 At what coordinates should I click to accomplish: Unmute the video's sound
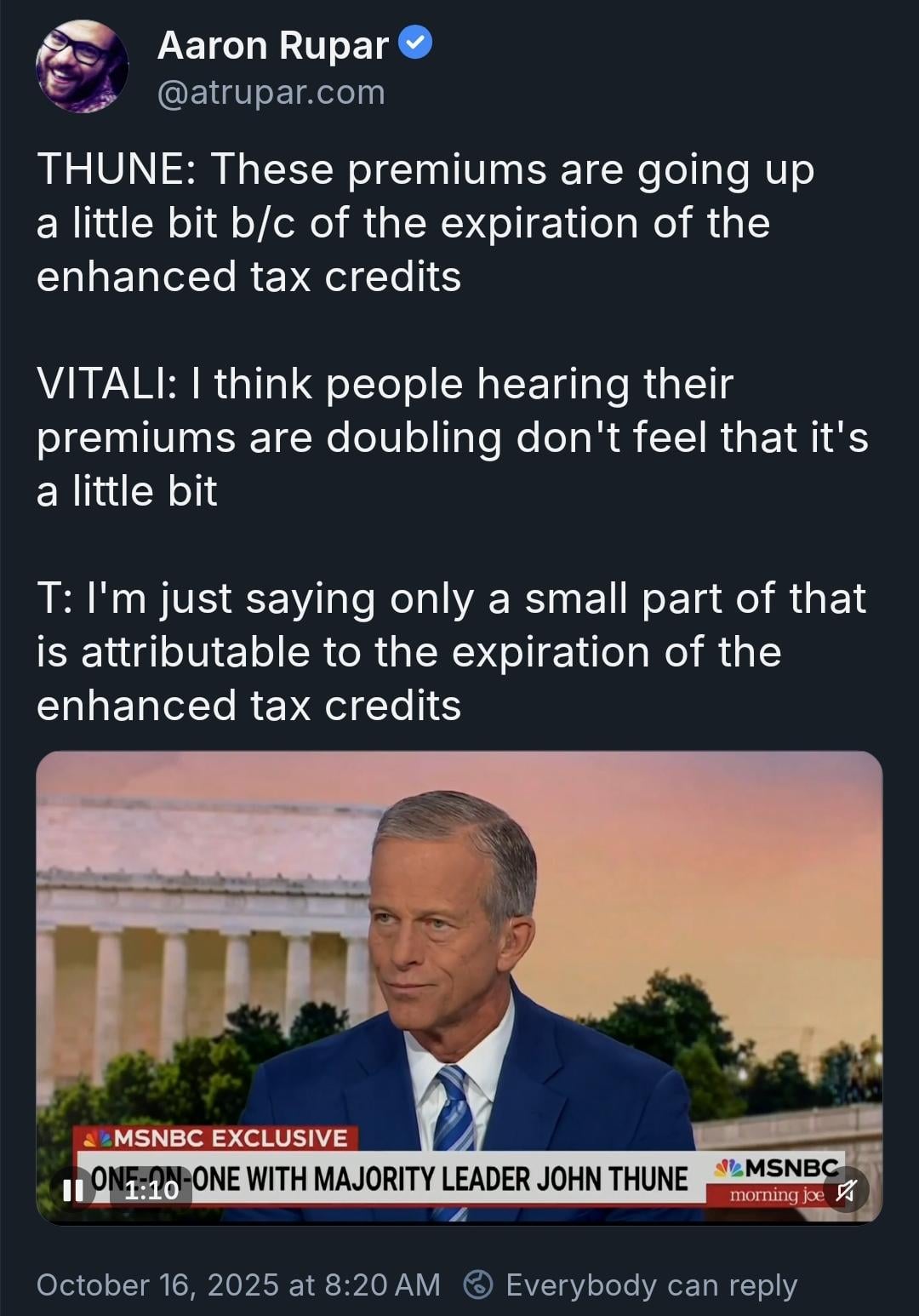pyautogui.click(x=846, y=1190)
